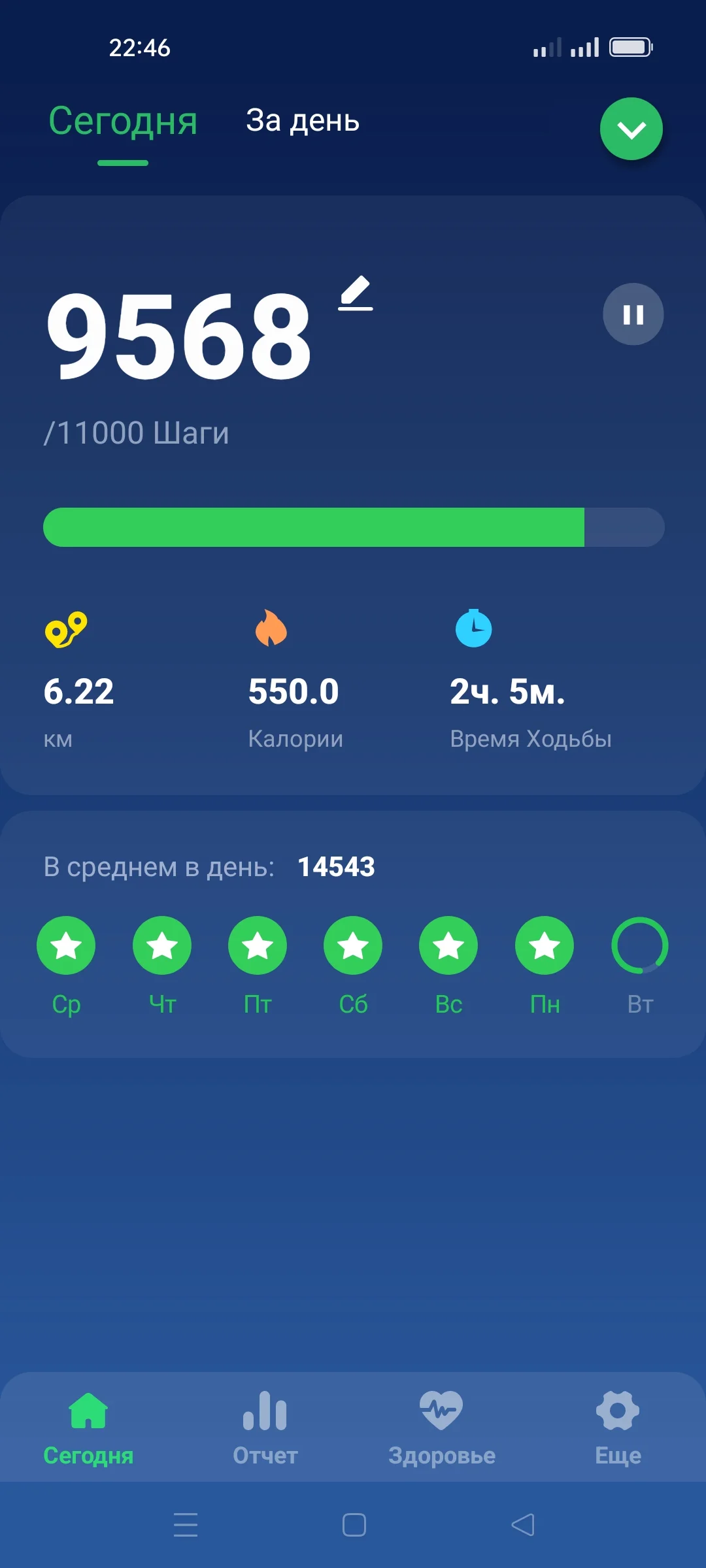Open the Отчет report section
Viewport: 706px width, 1568px height.
tap(266, 1424)
